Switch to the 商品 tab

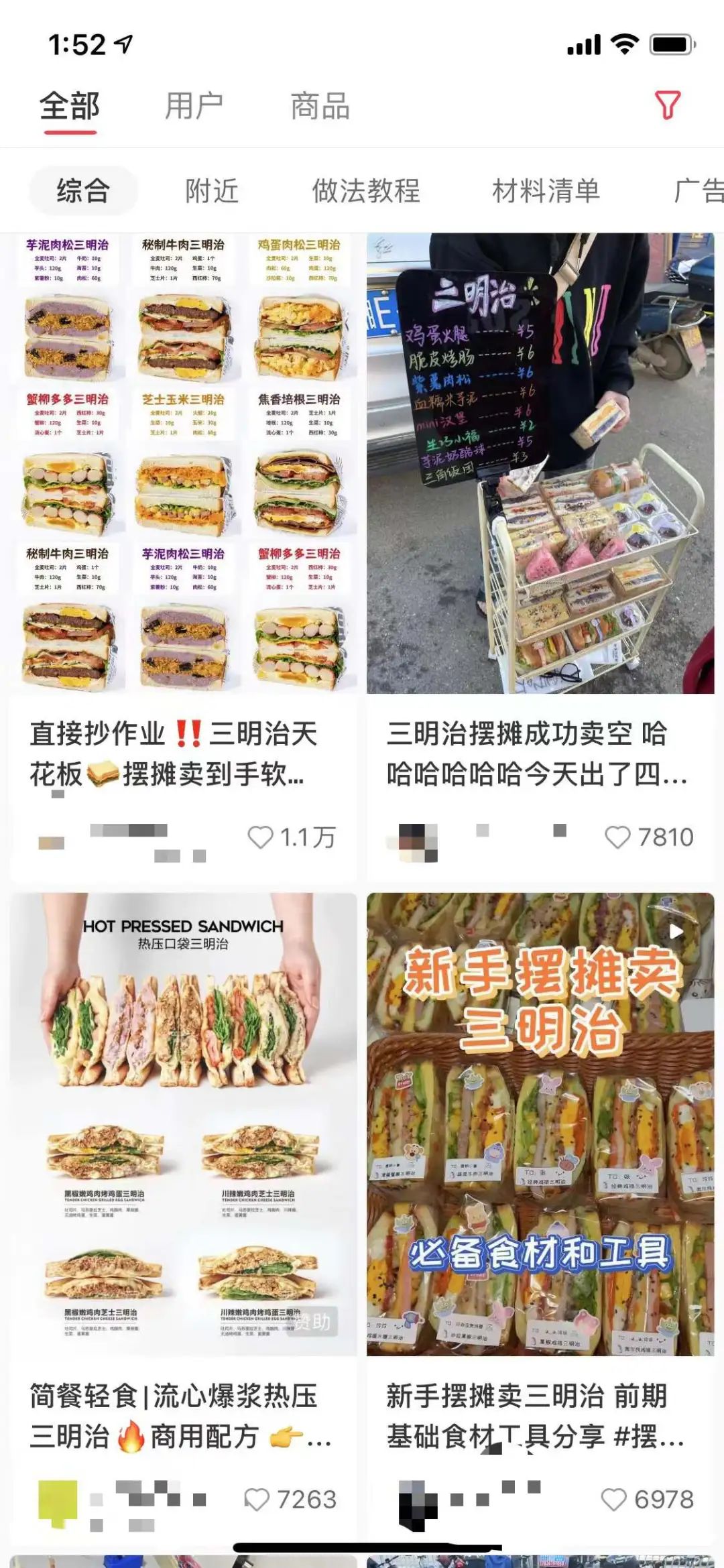click(x=320, y=107)
